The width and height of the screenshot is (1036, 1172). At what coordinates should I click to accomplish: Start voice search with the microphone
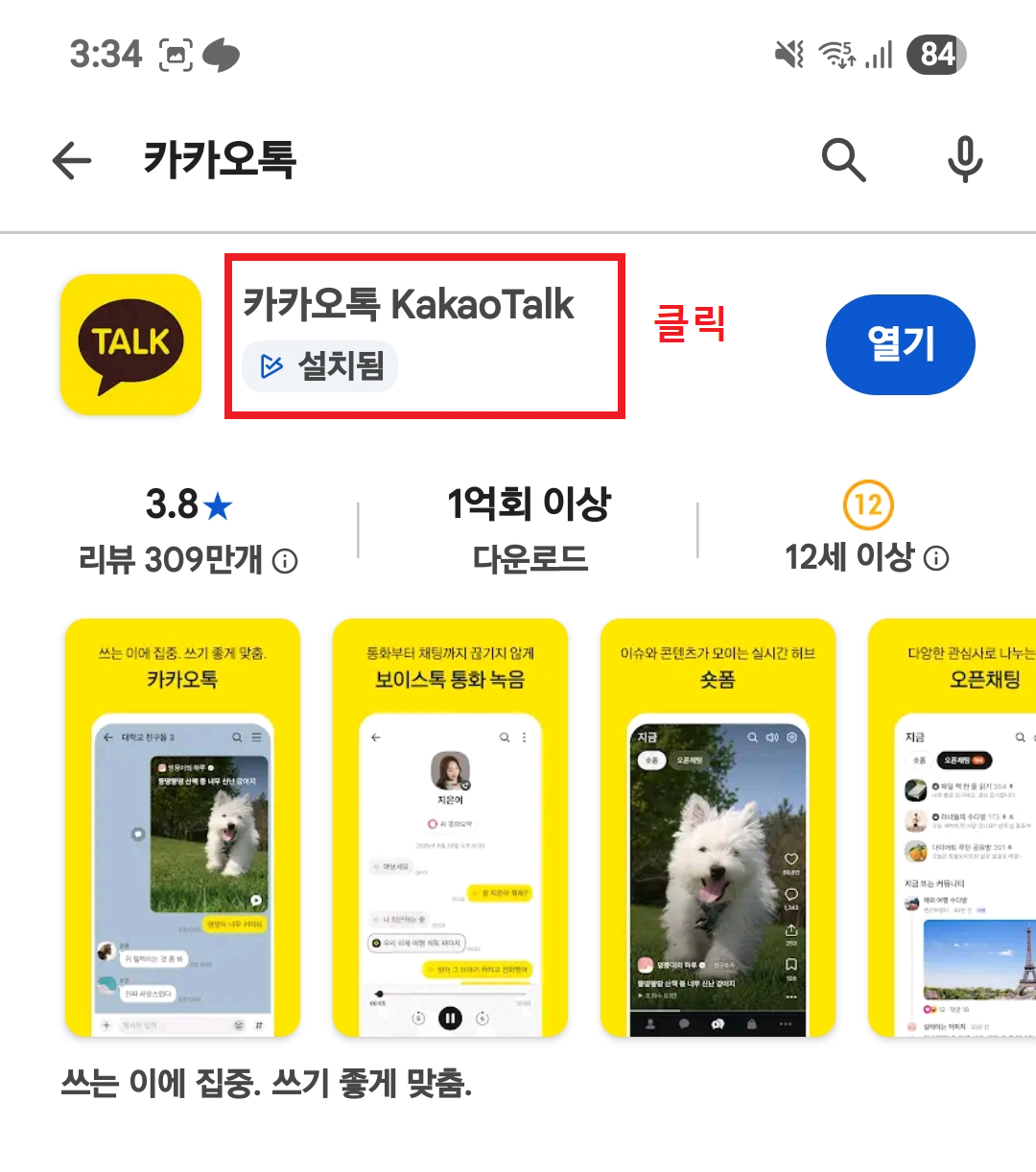coord(965,159)
